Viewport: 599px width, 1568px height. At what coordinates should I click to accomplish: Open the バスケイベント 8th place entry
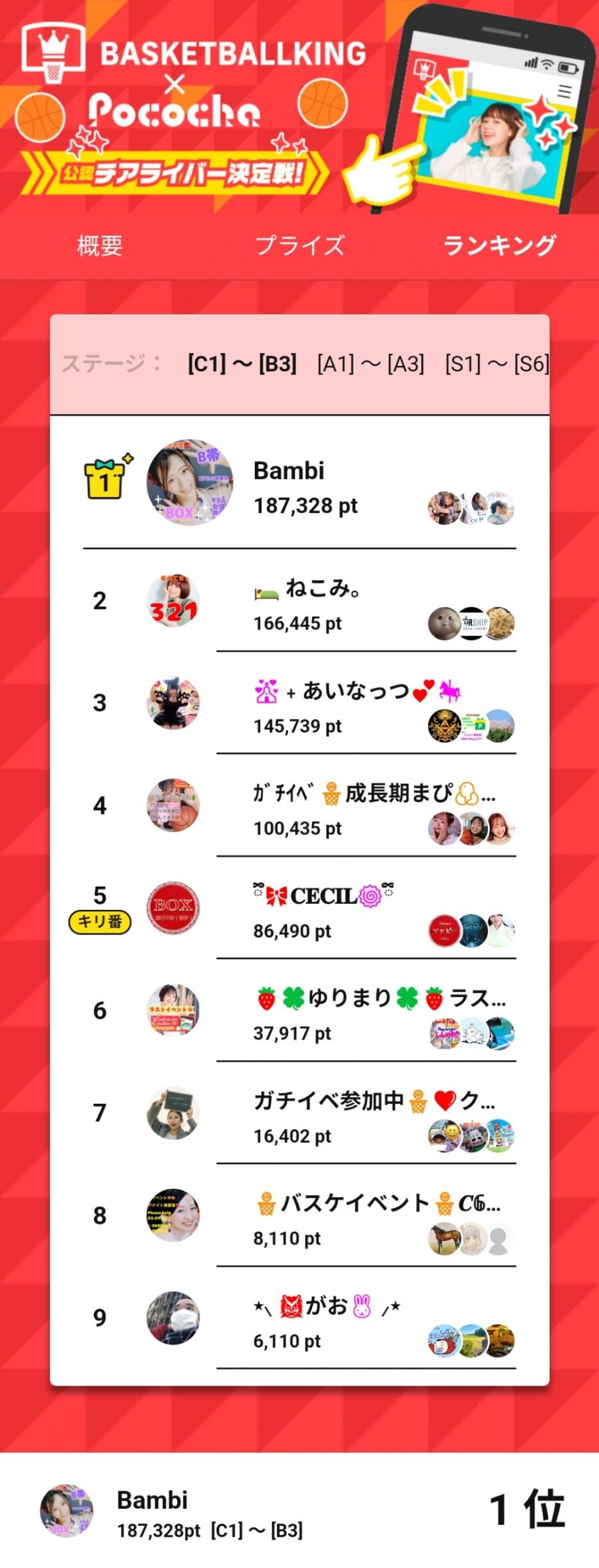299,1217
